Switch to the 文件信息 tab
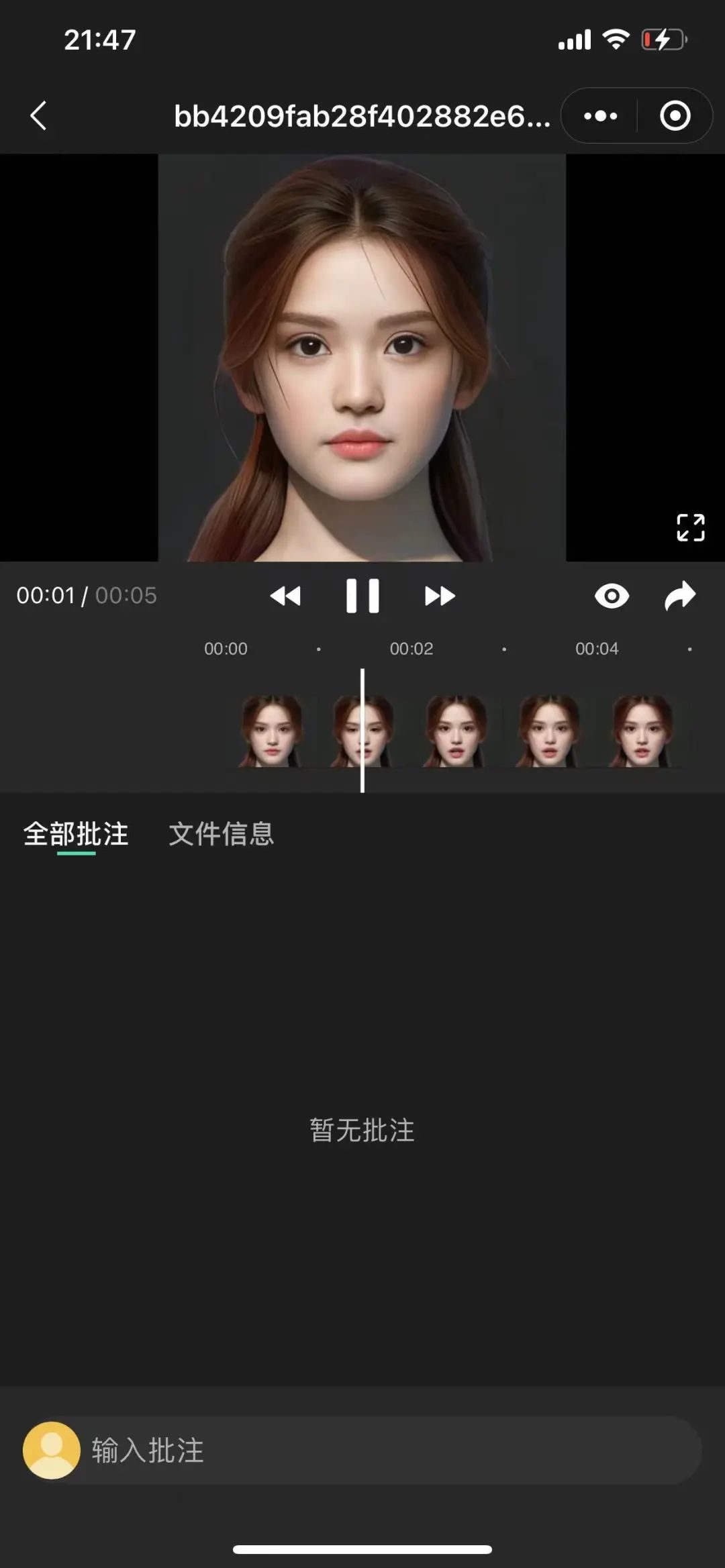This screenshot has width=725, height=1568. 221,834
